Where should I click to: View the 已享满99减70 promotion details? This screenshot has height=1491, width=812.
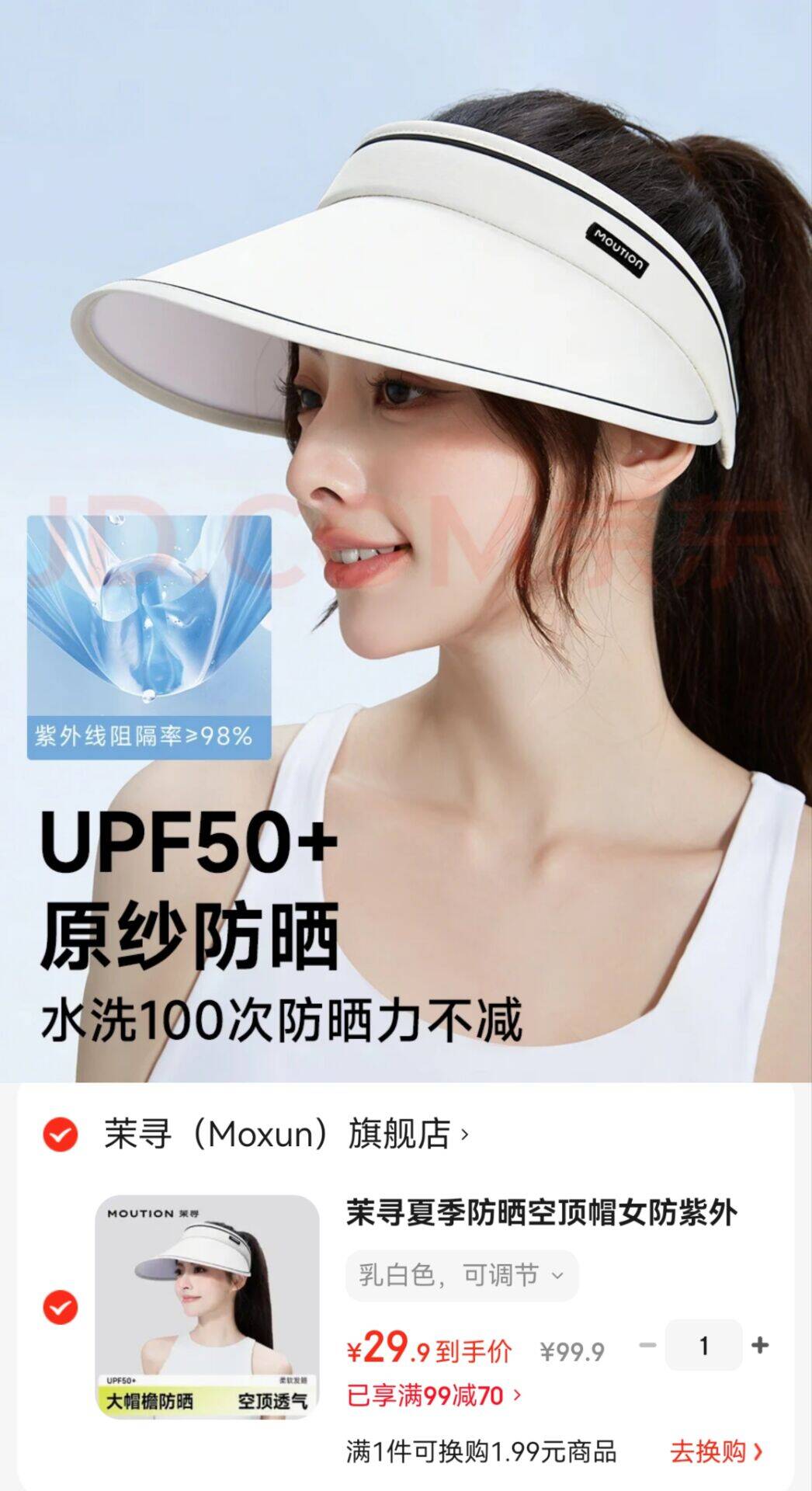pos(433,1395)
